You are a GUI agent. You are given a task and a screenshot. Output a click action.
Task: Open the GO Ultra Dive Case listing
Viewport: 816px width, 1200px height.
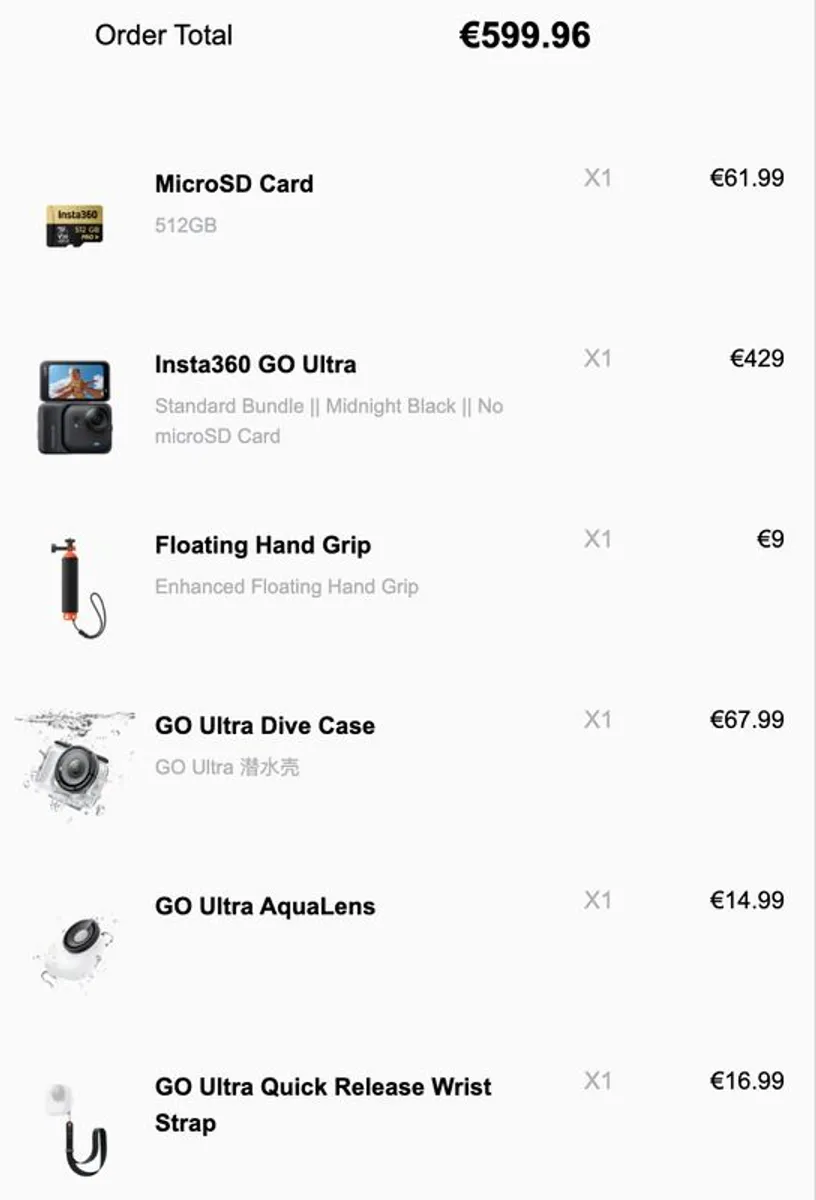pos(264,726)
